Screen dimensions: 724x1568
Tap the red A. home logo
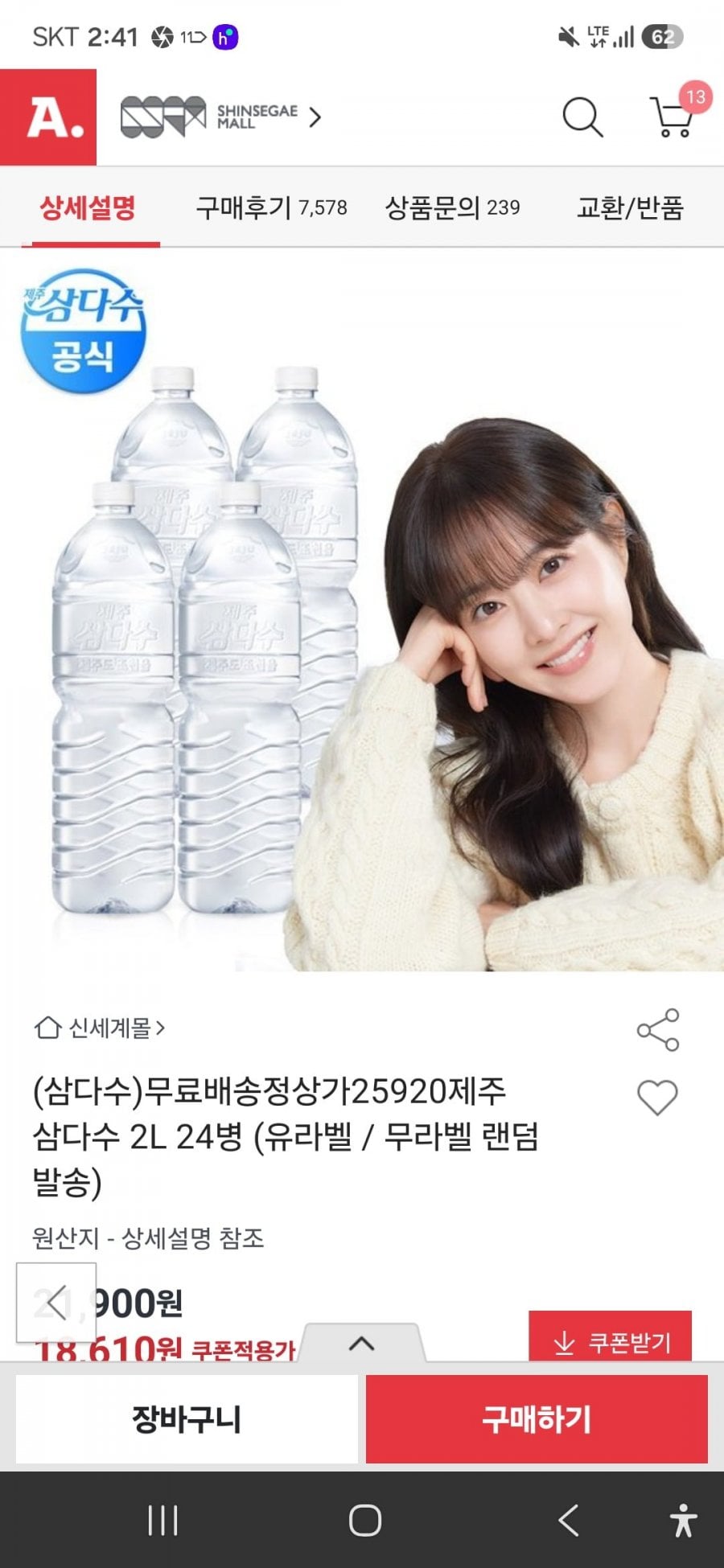pyautogui.click(x=48, y=117)
